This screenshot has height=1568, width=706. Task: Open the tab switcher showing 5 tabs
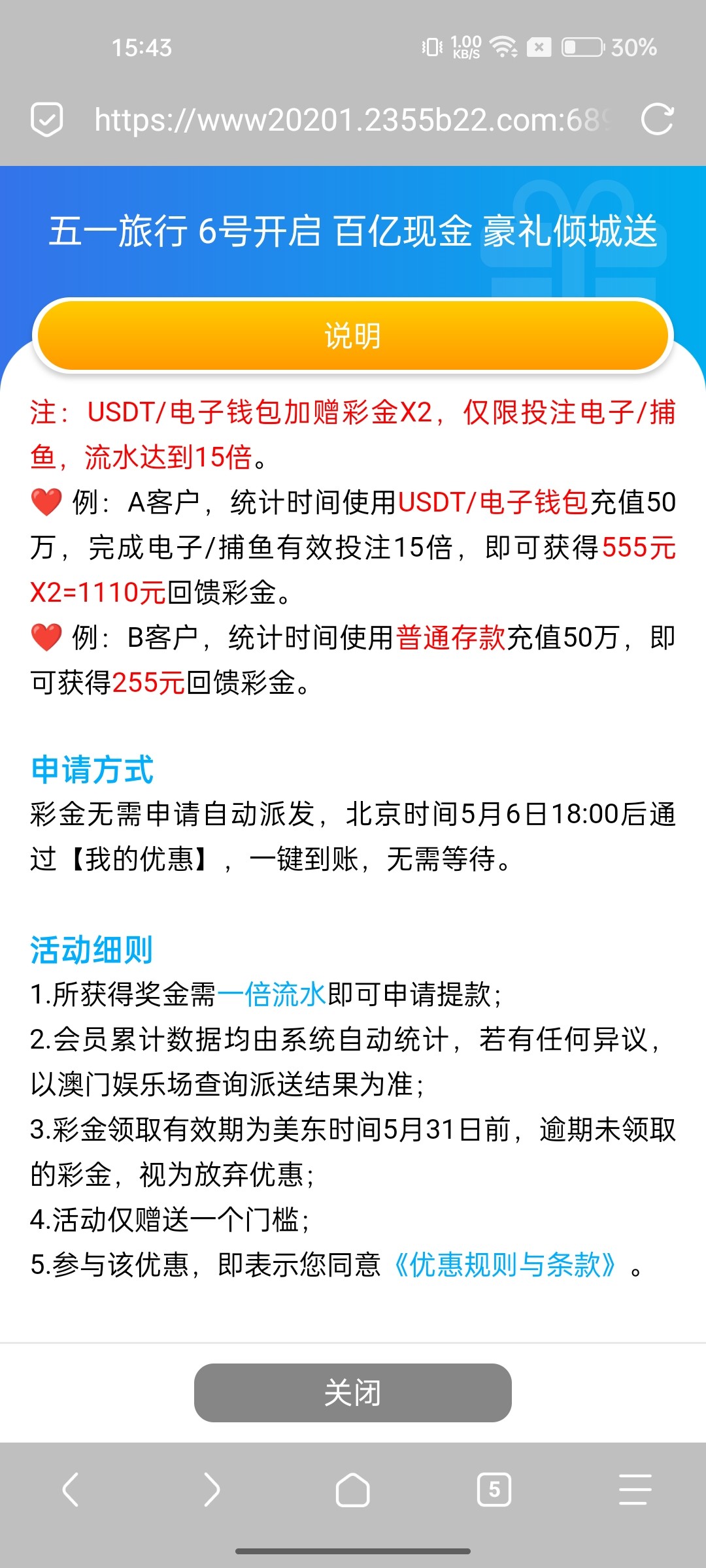494,1490
